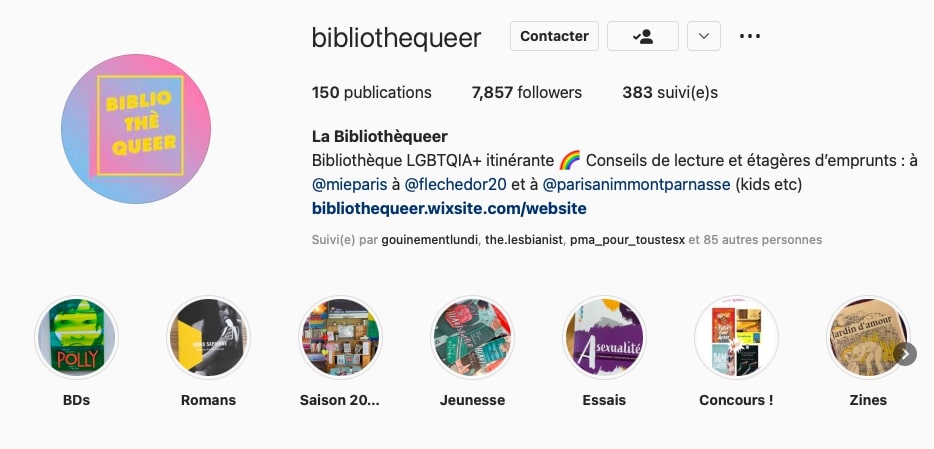View the 7,857 followers list
Screen dimensions: 934x449
[526, 92]
